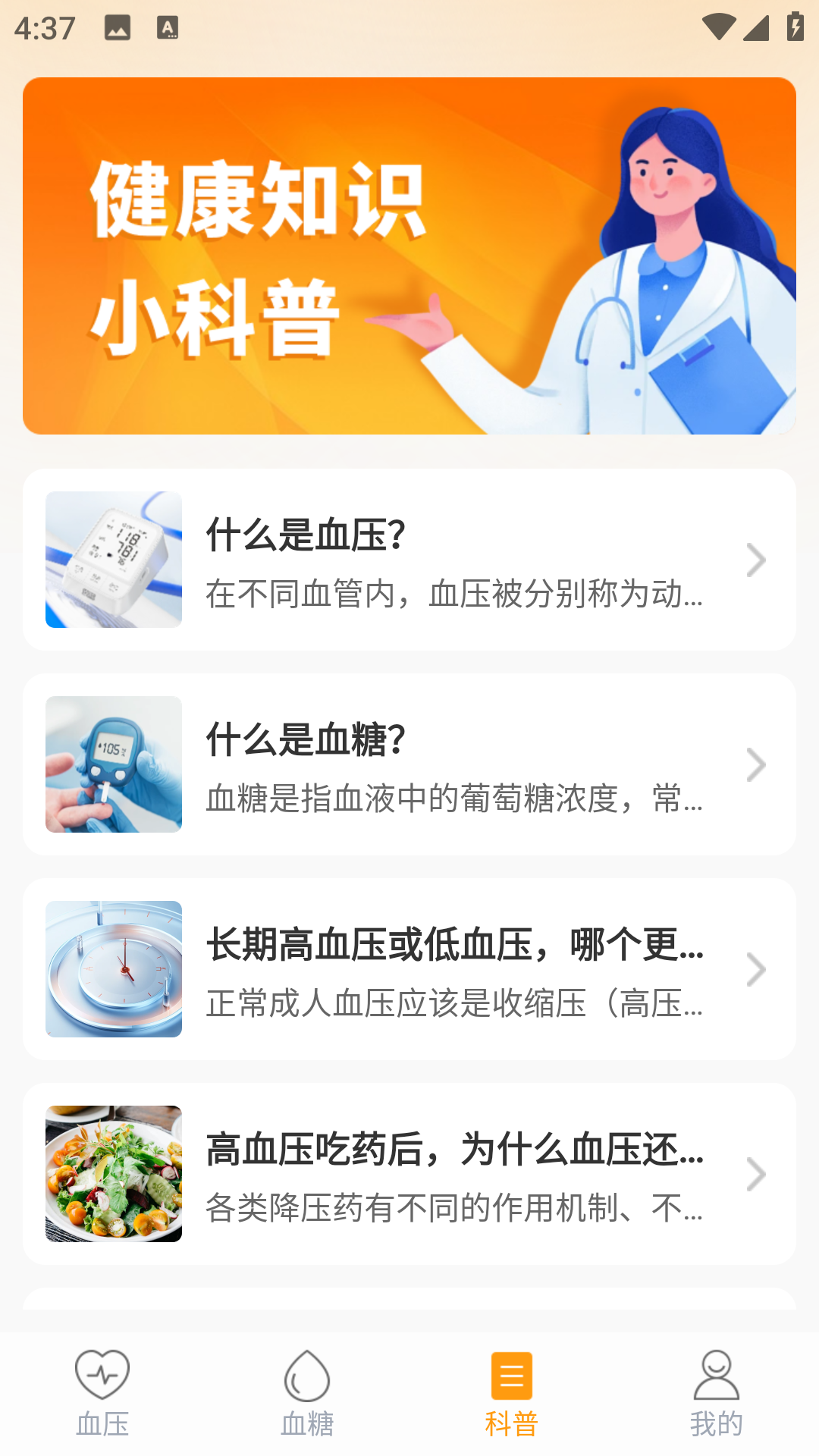This screenshot has height=1456, width=819.
Task: Open the 高血压吃药后 article
Action: point(409,1174)
